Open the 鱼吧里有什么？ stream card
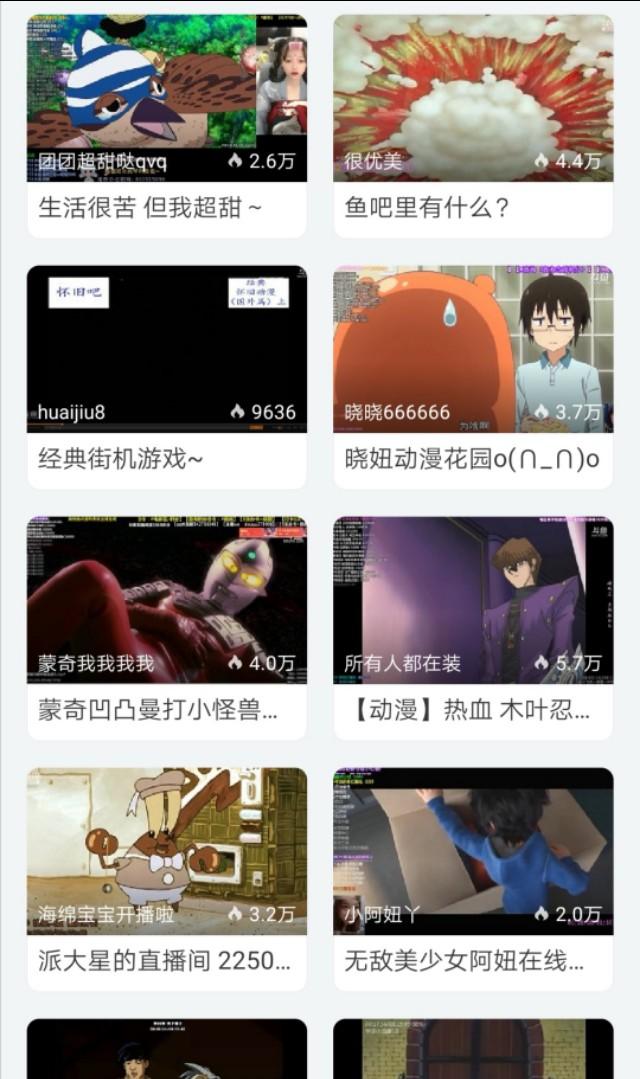This screenshot has width=640, height=1079. pos(472,99)
